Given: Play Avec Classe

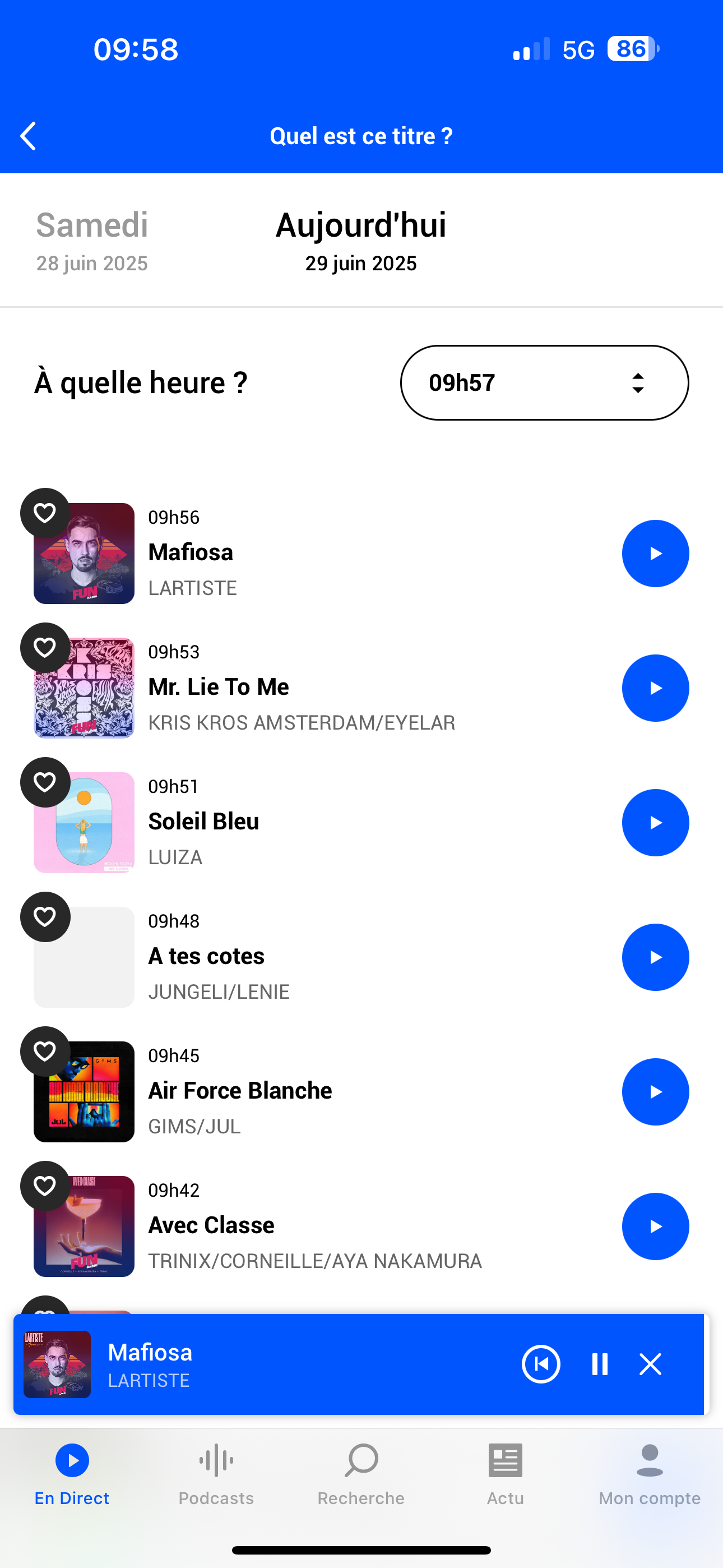Looking at the screenshot, I should (655, 1226).
